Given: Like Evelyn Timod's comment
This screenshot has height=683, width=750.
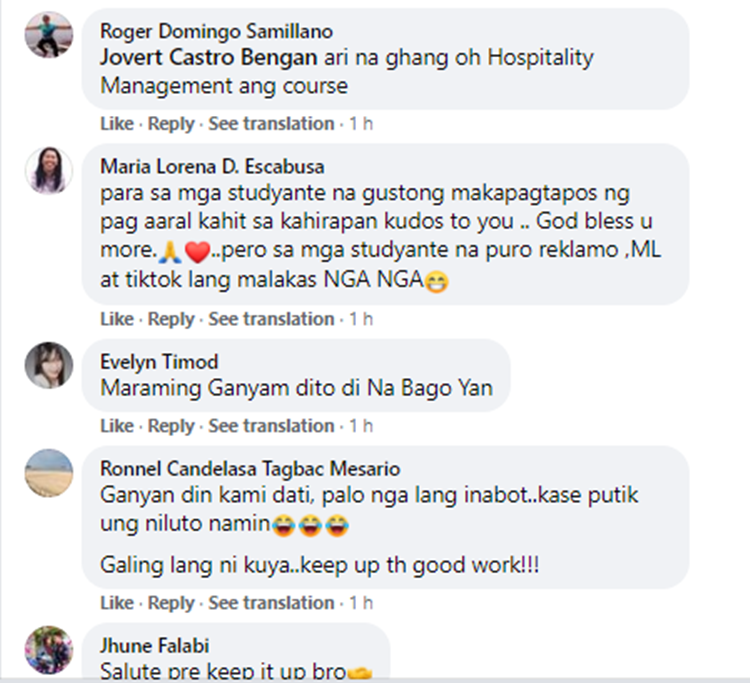Looking at the screenshot, I should click(x=116, y=426).
